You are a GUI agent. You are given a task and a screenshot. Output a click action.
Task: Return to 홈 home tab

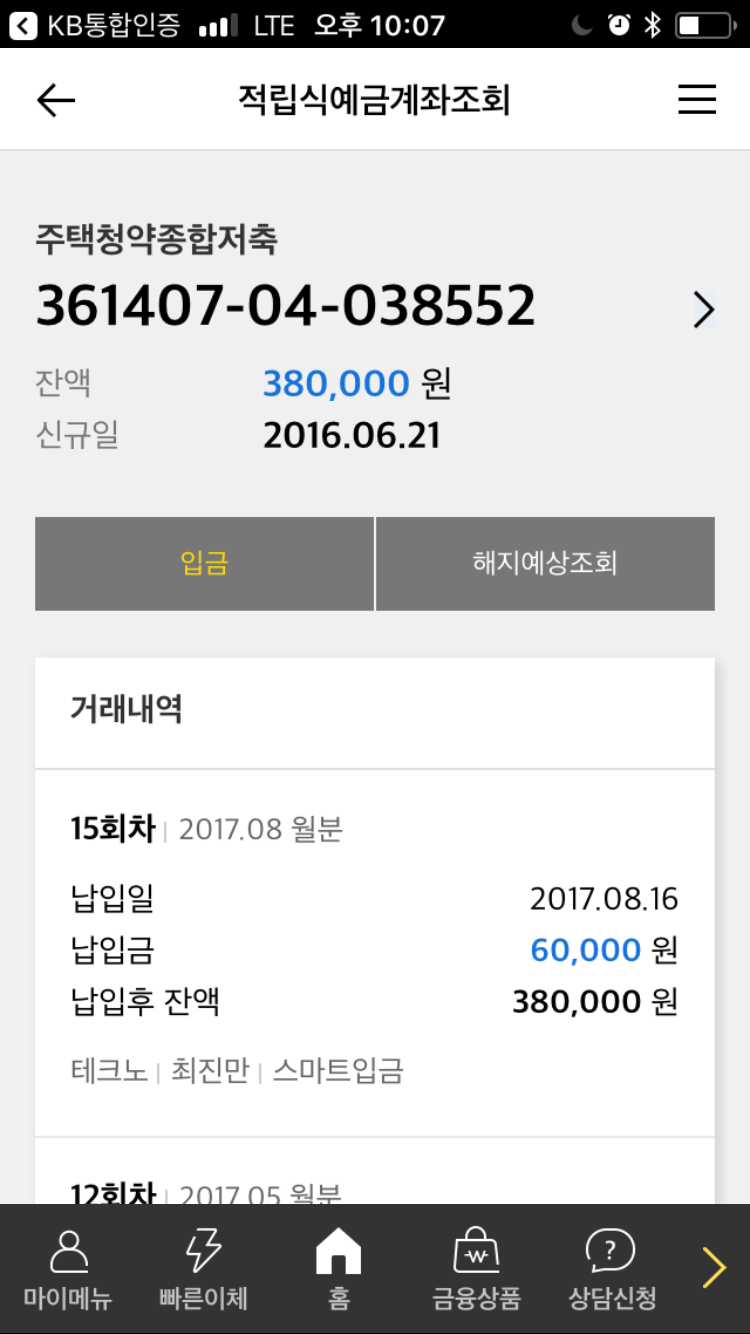pos(338,1270)
